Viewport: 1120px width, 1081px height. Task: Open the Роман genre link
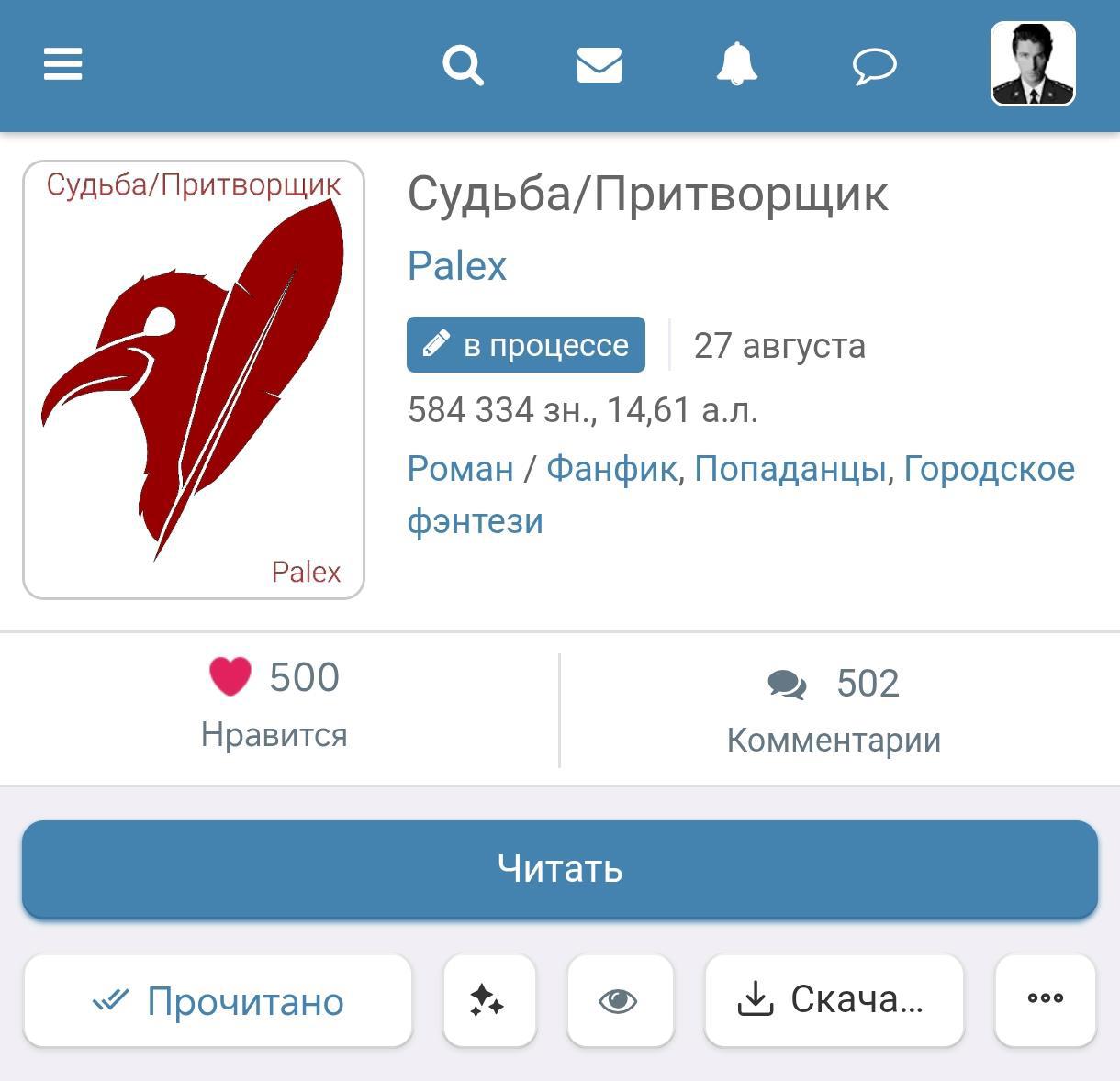(460, 469)
